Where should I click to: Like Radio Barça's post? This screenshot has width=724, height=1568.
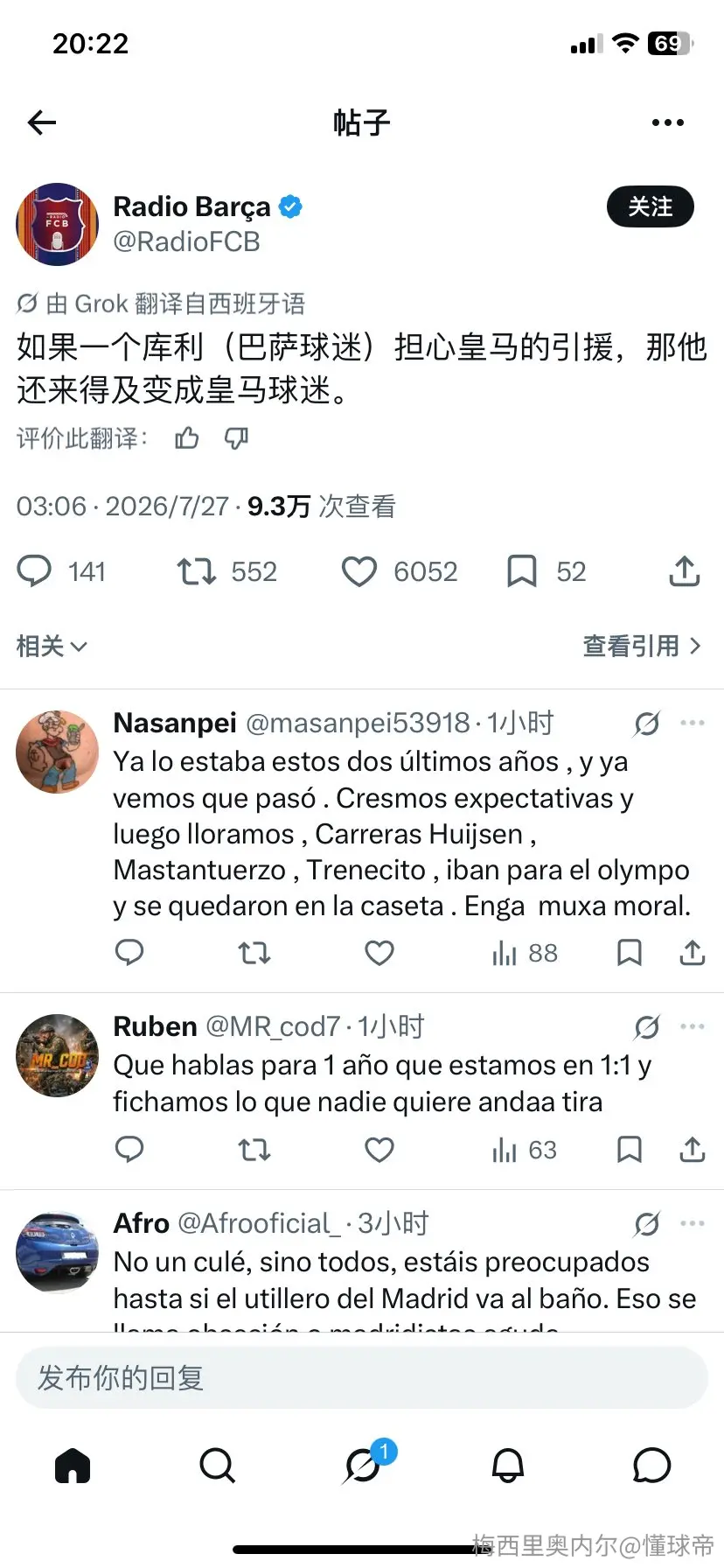click(359, 571)
